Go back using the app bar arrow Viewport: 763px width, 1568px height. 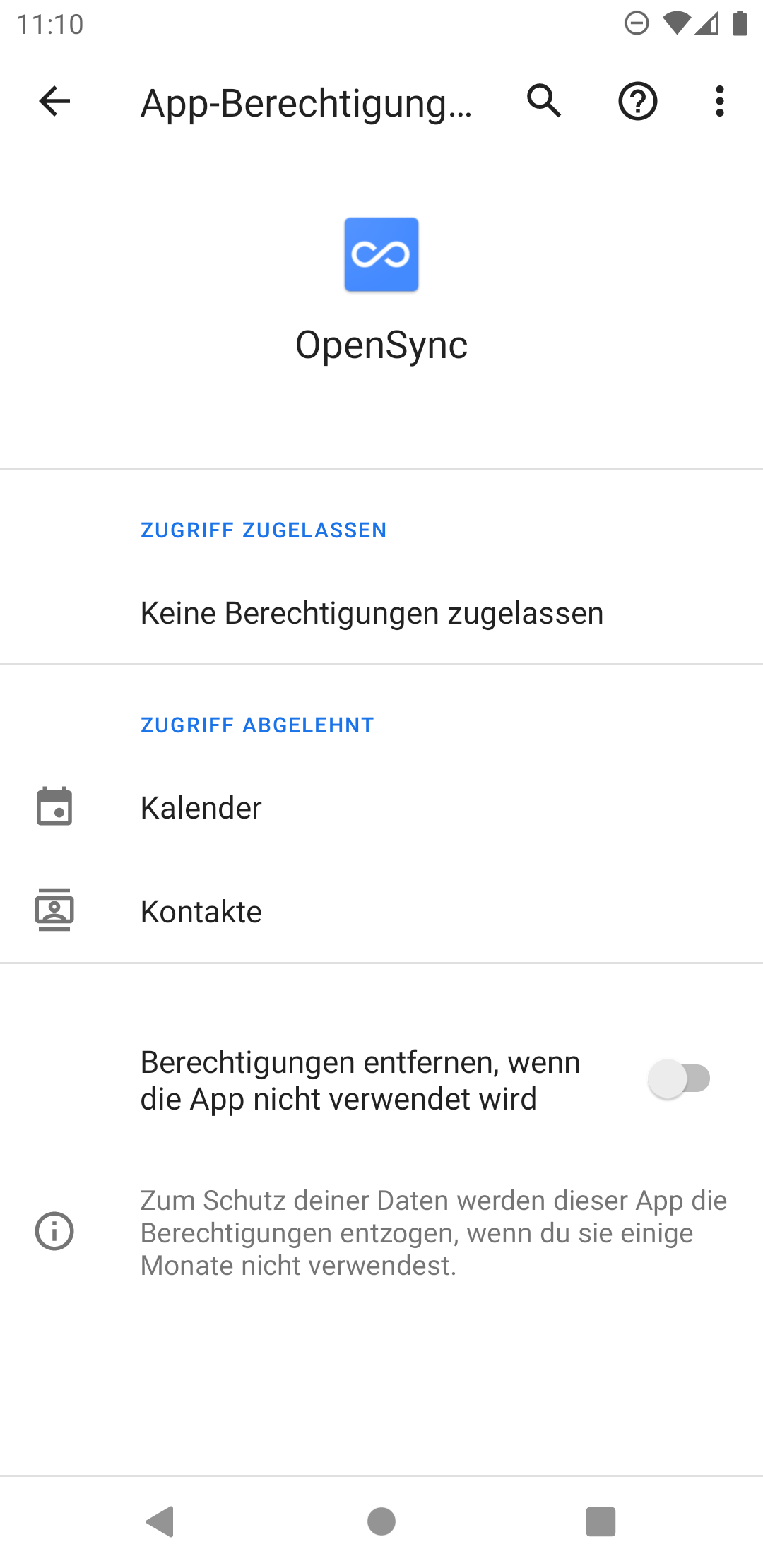(54, 102)
